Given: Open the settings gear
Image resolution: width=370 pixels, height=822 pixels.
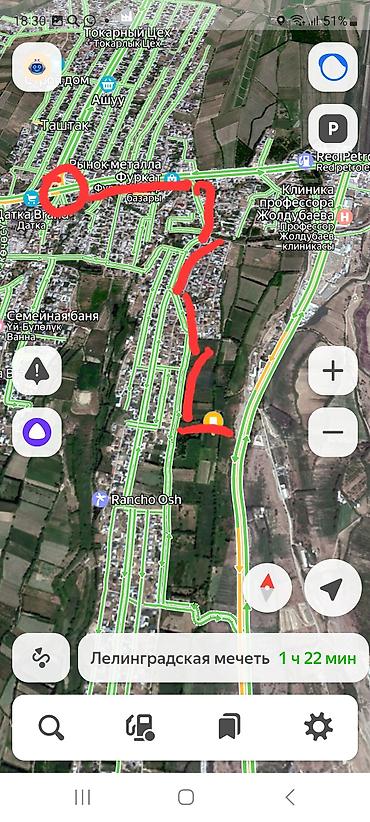Looking at the screenshot, I should (x=318, y=727).
